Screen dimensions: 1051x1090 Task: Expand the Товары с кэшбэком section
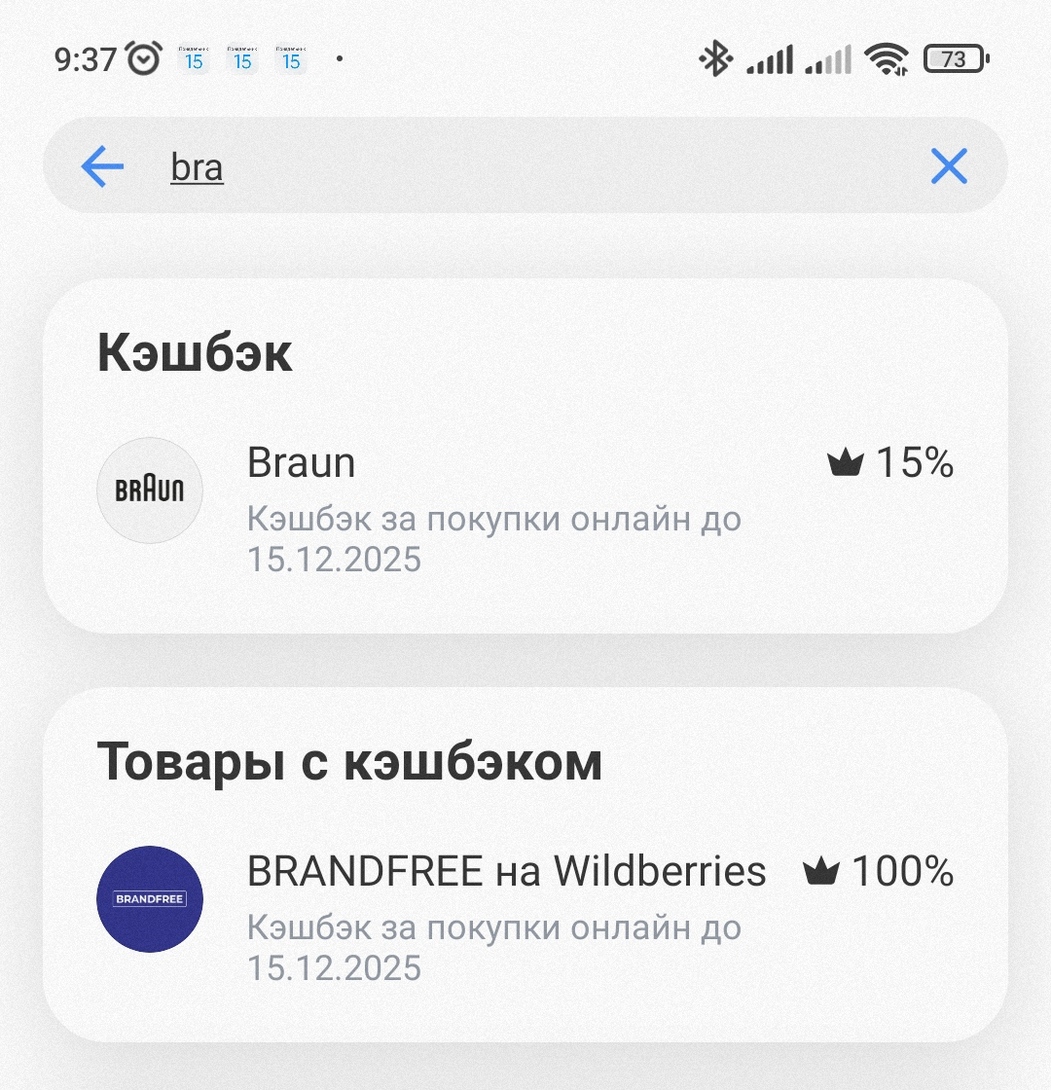350,761
